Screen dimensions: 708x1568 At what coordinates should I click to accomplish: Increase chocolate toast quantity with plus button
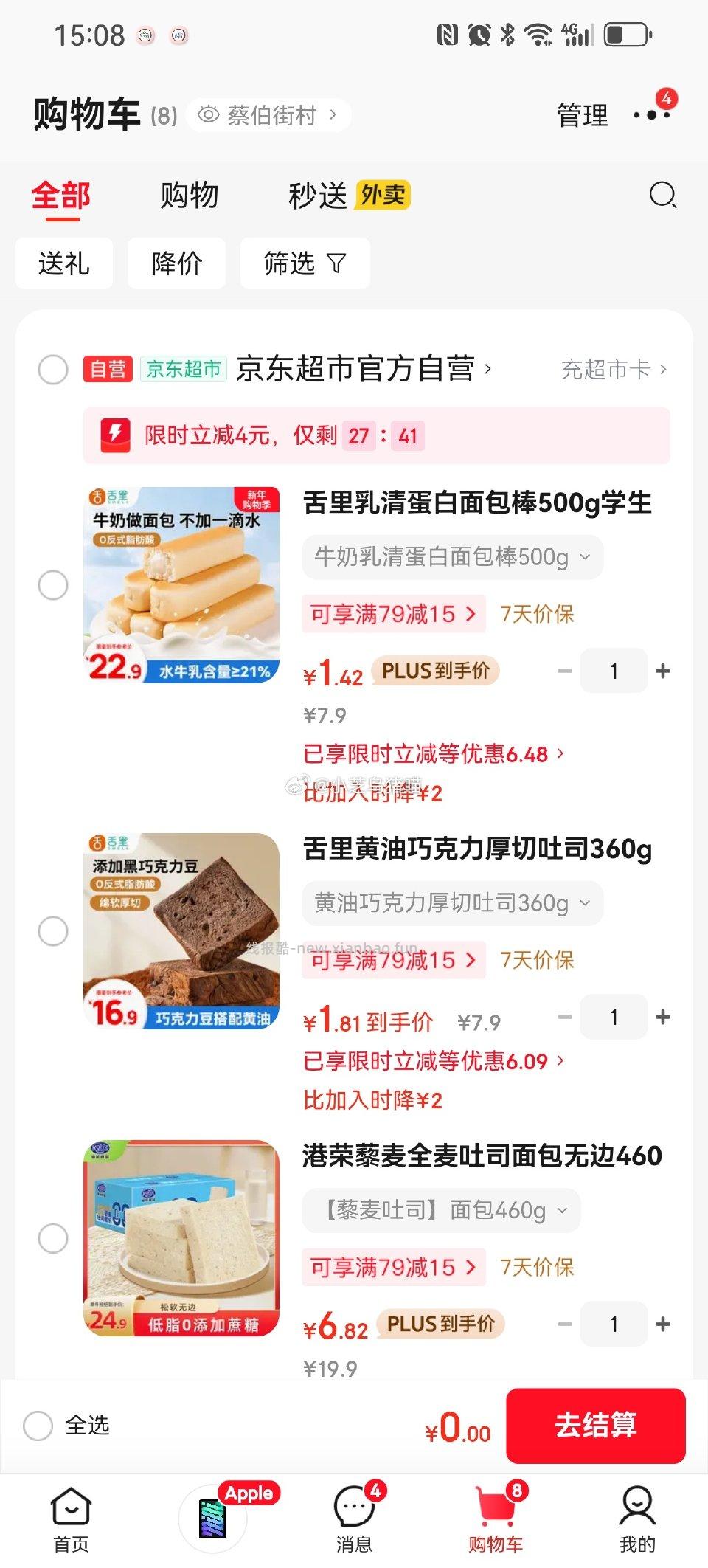click(x=663, y=1016)
